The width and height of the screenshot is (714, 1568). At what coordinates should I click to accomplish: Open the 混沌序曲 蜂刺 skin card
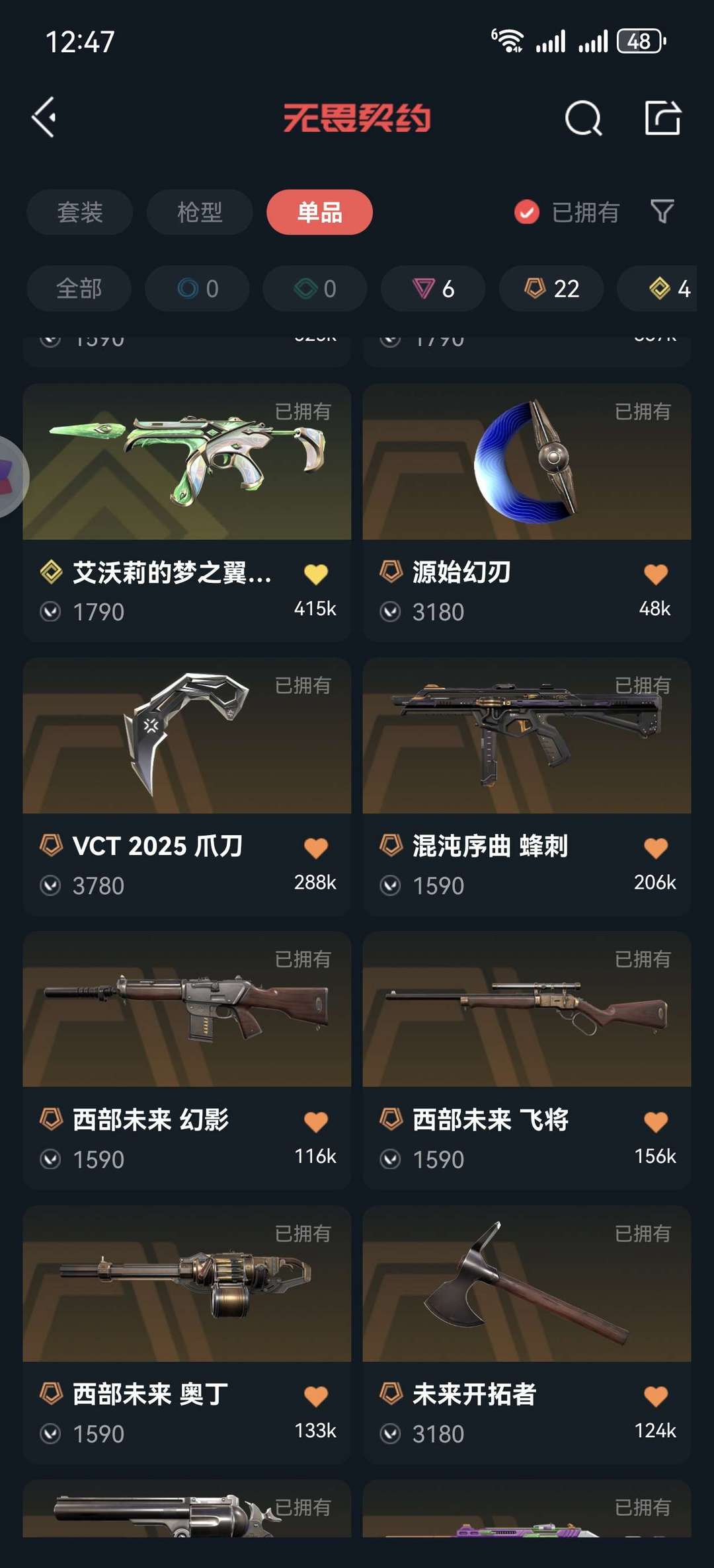click(x=527, y=786)
